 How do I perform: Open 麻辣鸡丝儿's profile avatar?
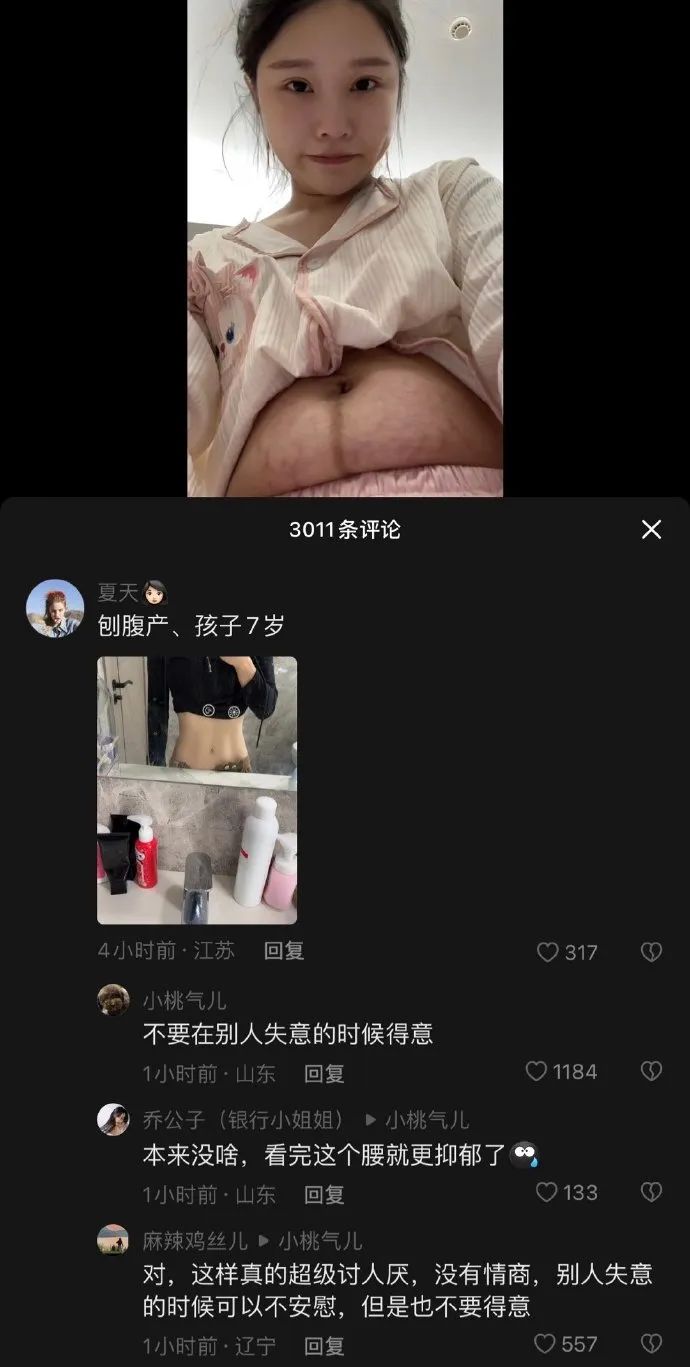click(x=113, y=1241)
